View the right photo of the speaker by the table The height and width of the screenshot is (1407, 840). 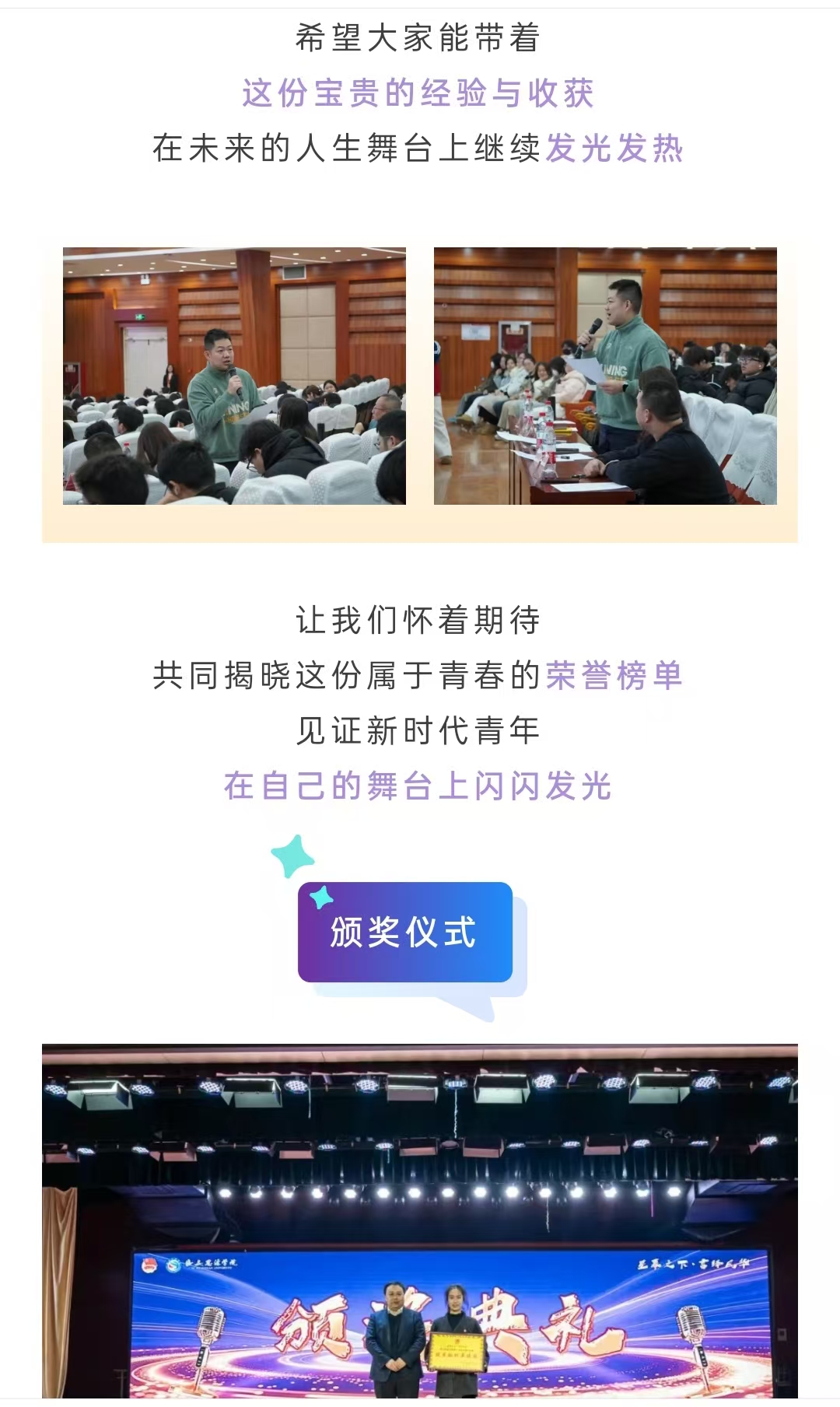(x=605, y=376)
